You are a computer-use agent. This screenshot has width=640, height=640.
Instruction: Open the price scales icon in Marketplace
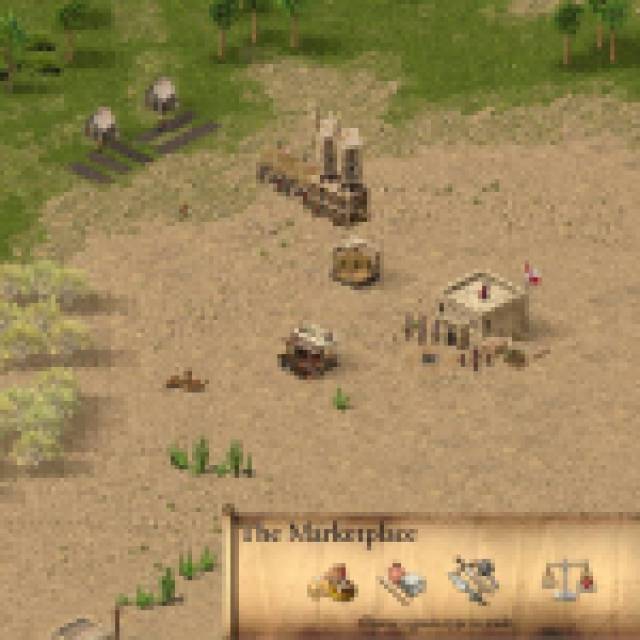567,578
